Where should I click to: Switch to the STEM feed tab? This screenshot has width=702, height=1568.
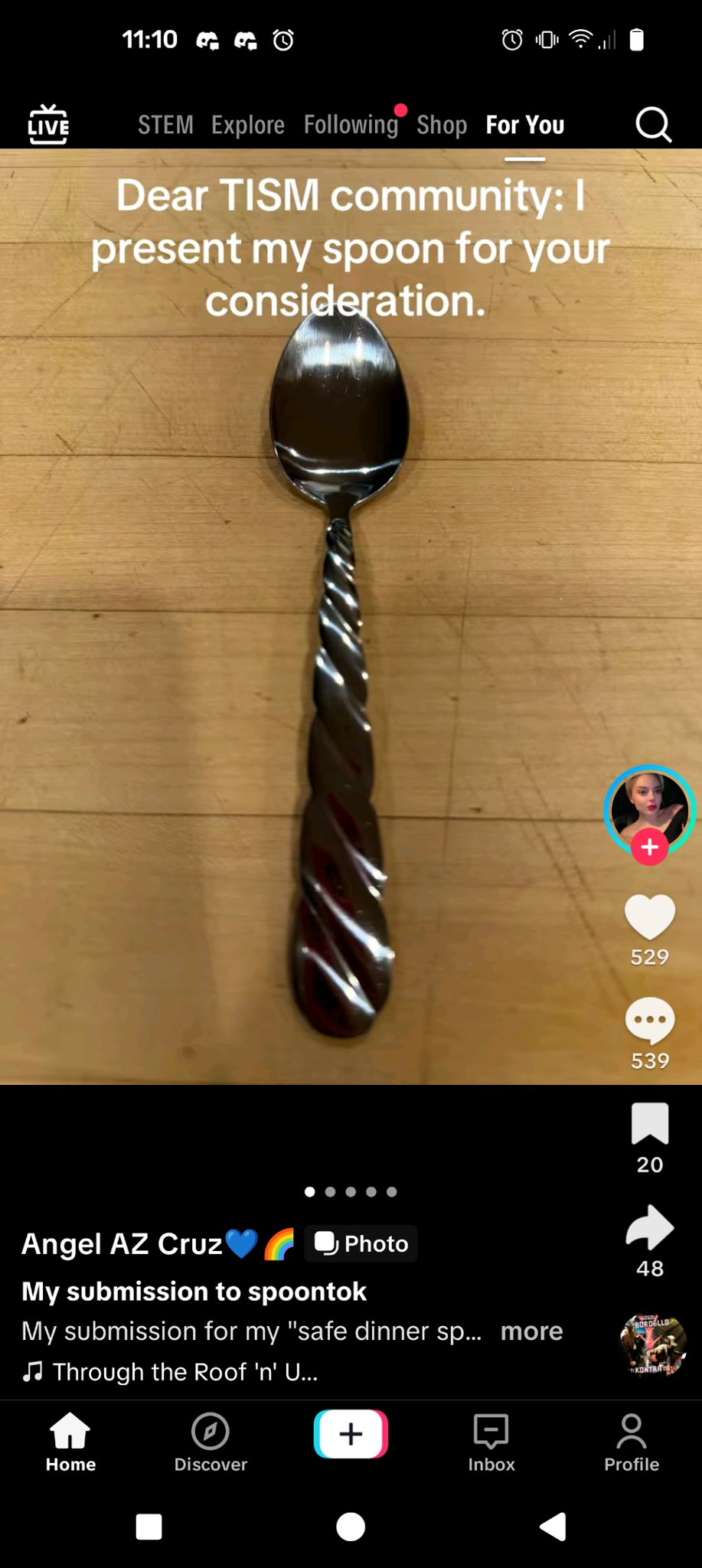[x=165, y=125]
